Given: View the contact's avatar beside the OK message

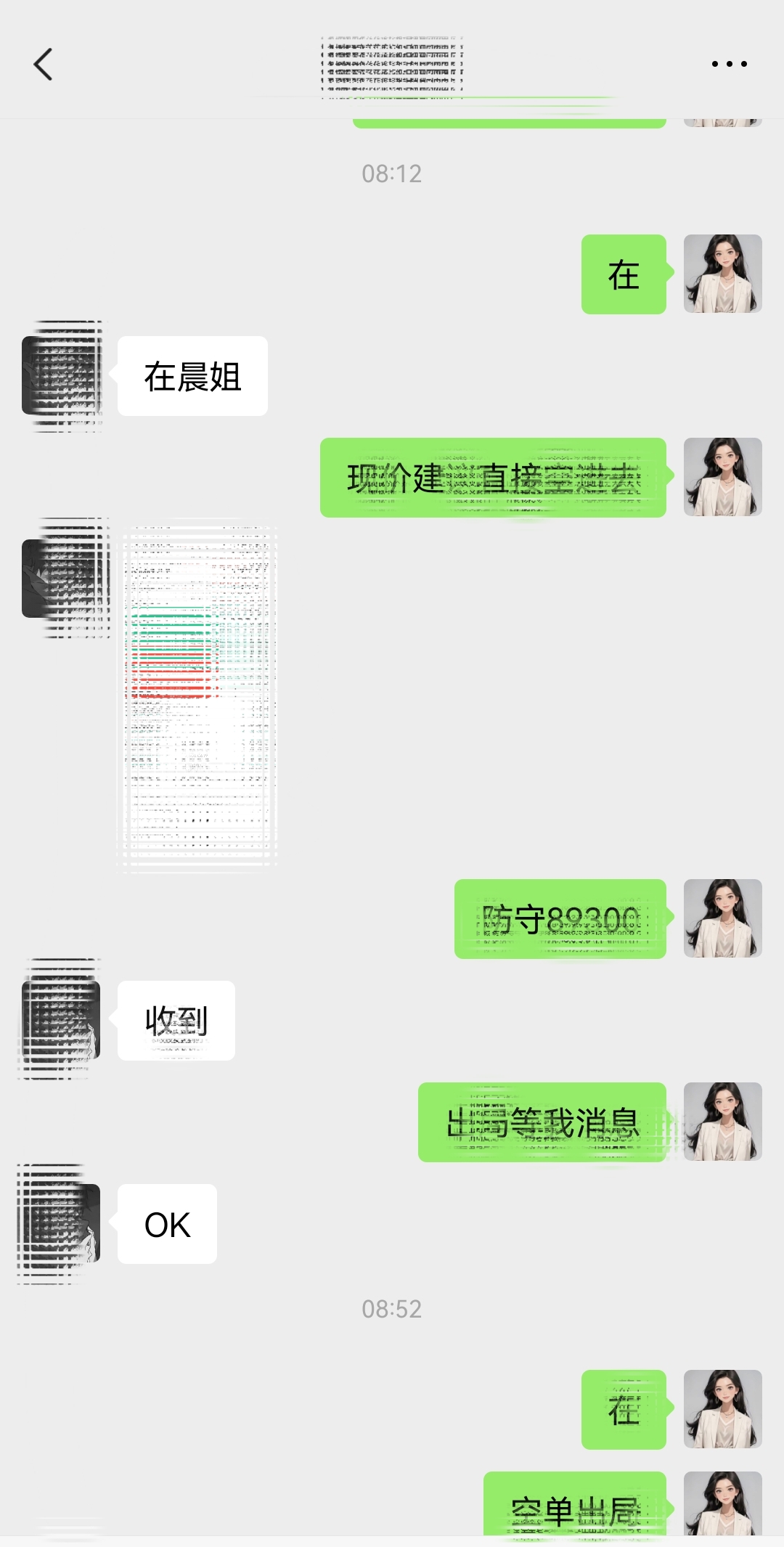Looking at the screenshot, I should pos(61,1223).
